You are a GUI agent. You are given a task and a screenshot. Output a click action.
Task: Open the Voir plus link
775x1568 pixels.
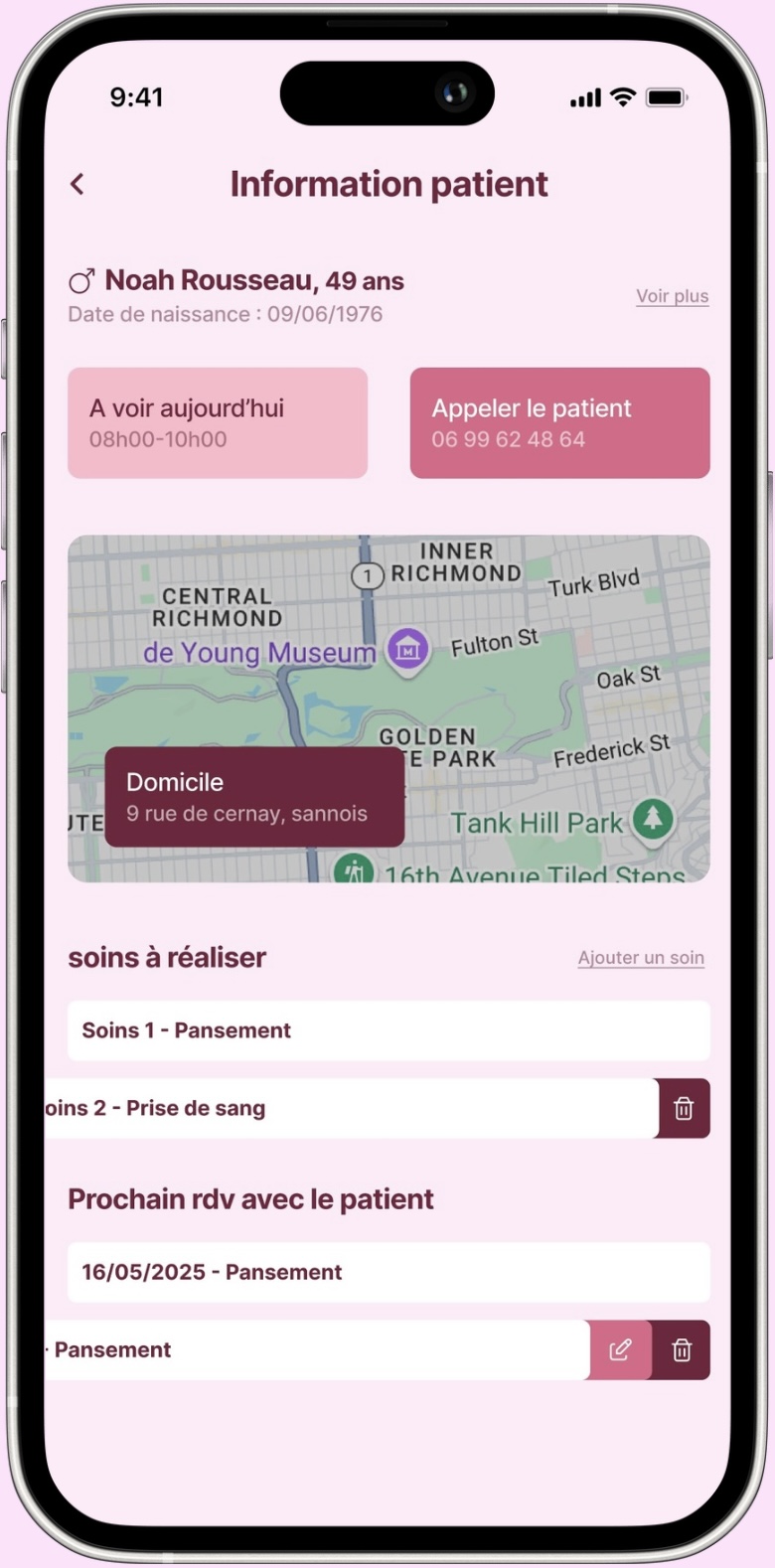click(672, 296)
